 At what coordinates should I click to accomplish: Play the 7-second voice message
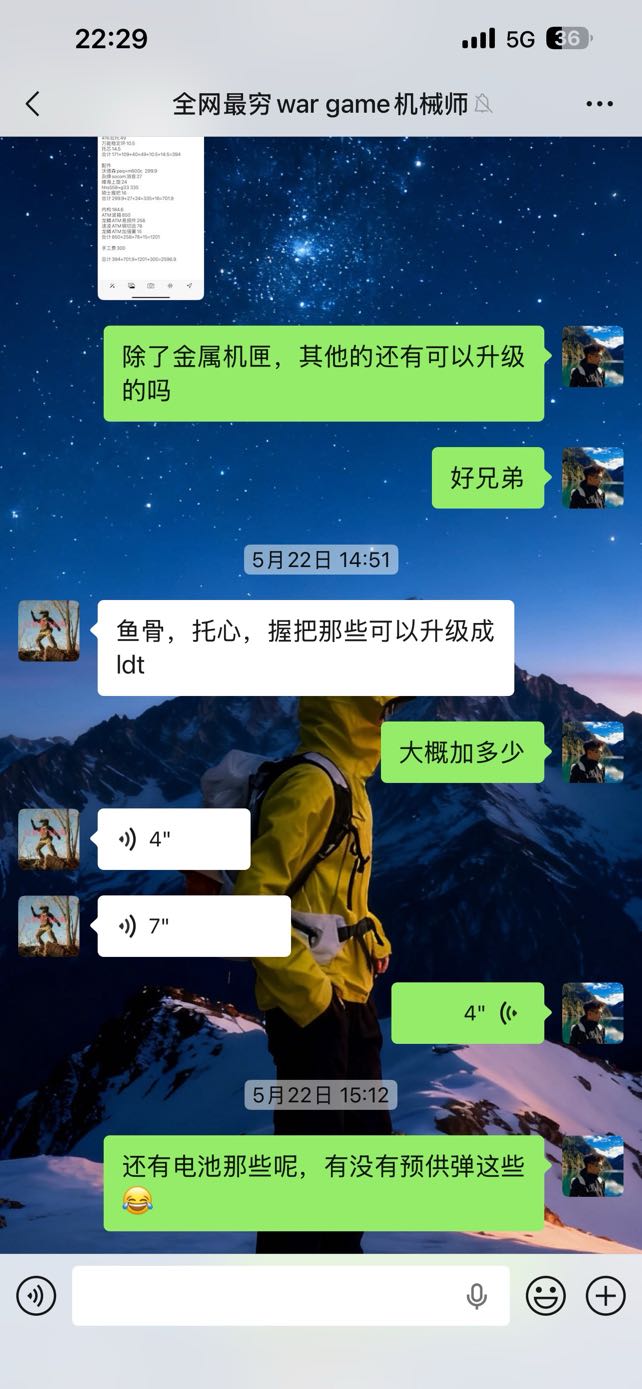coord(193,926)
